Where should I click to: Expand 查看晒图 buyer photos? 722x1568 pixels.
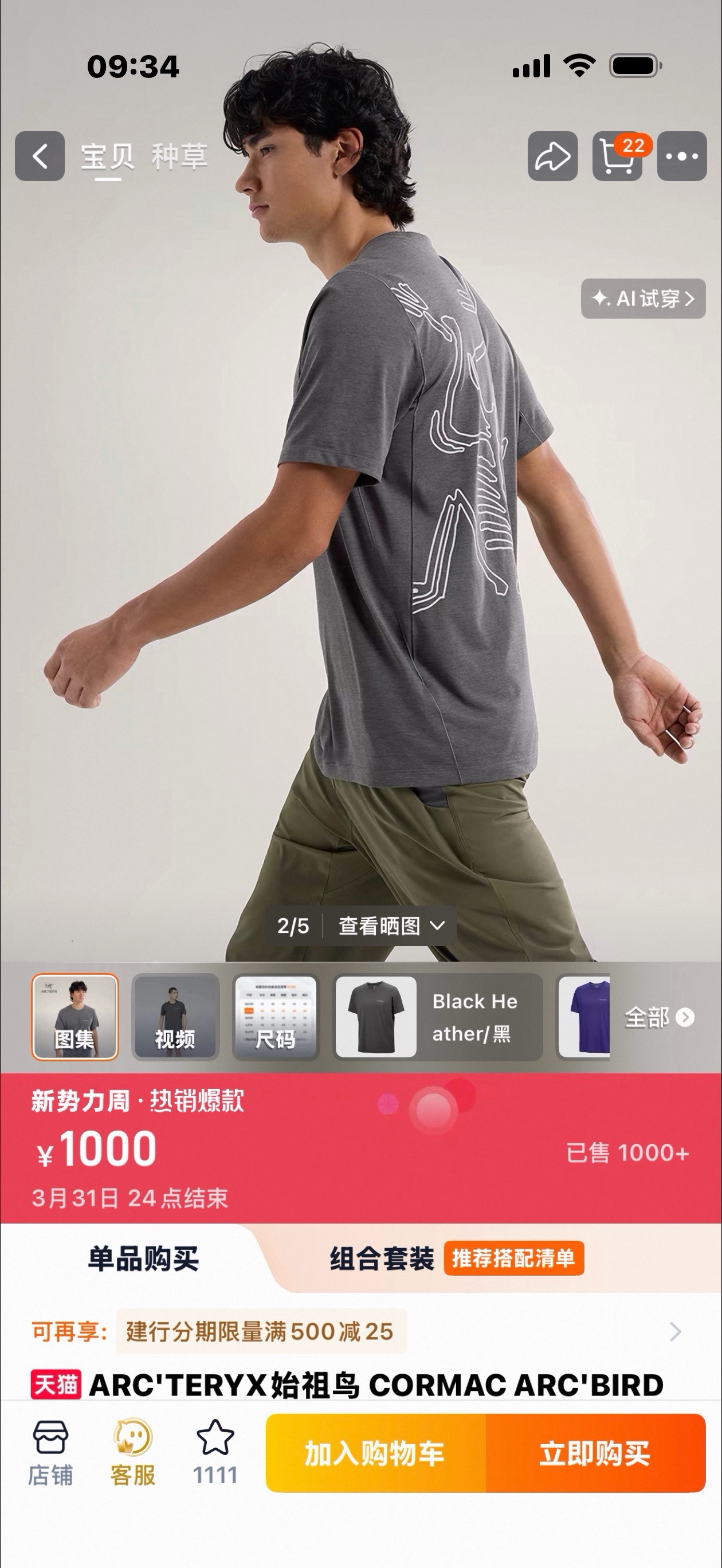[x=391, y=926]
